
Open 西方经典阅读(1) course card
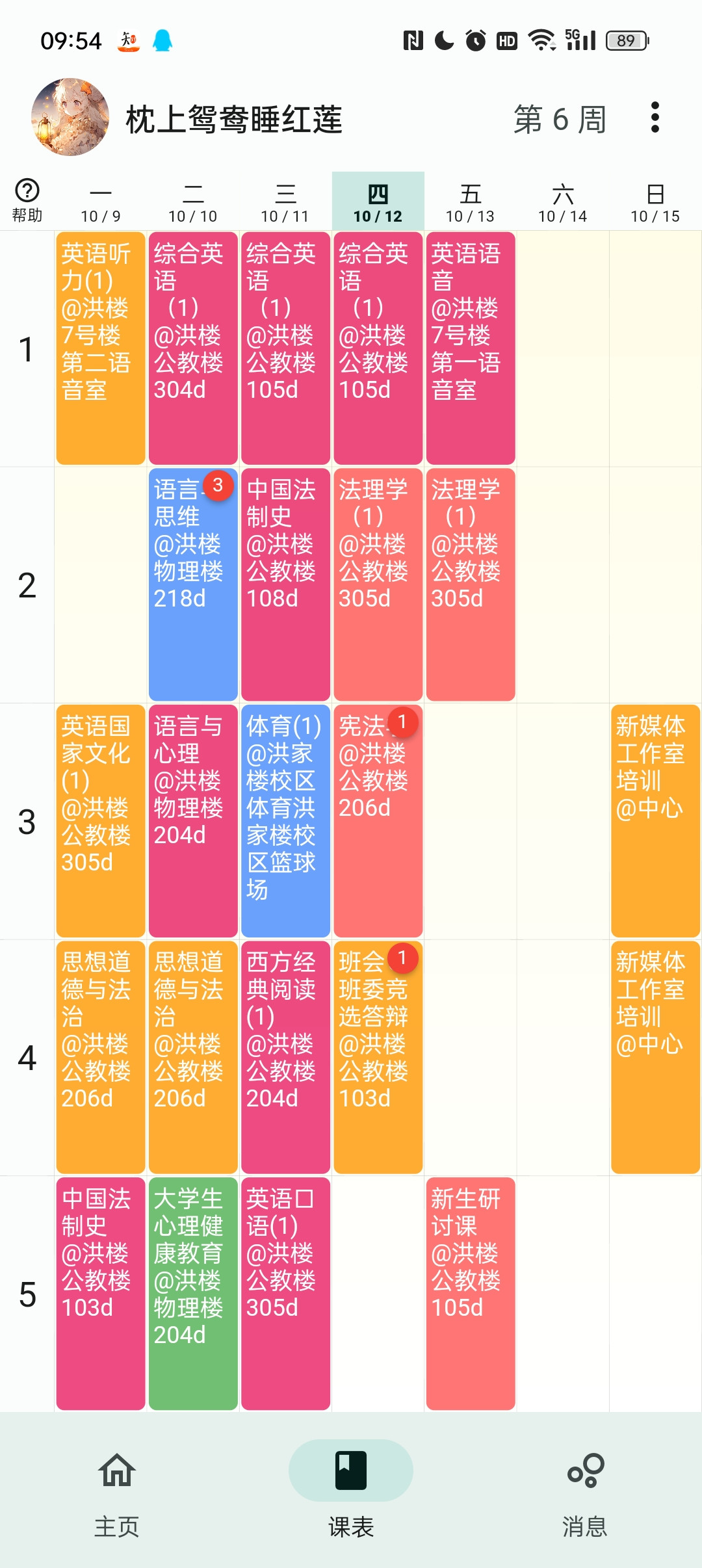[x=285, y=1057]
